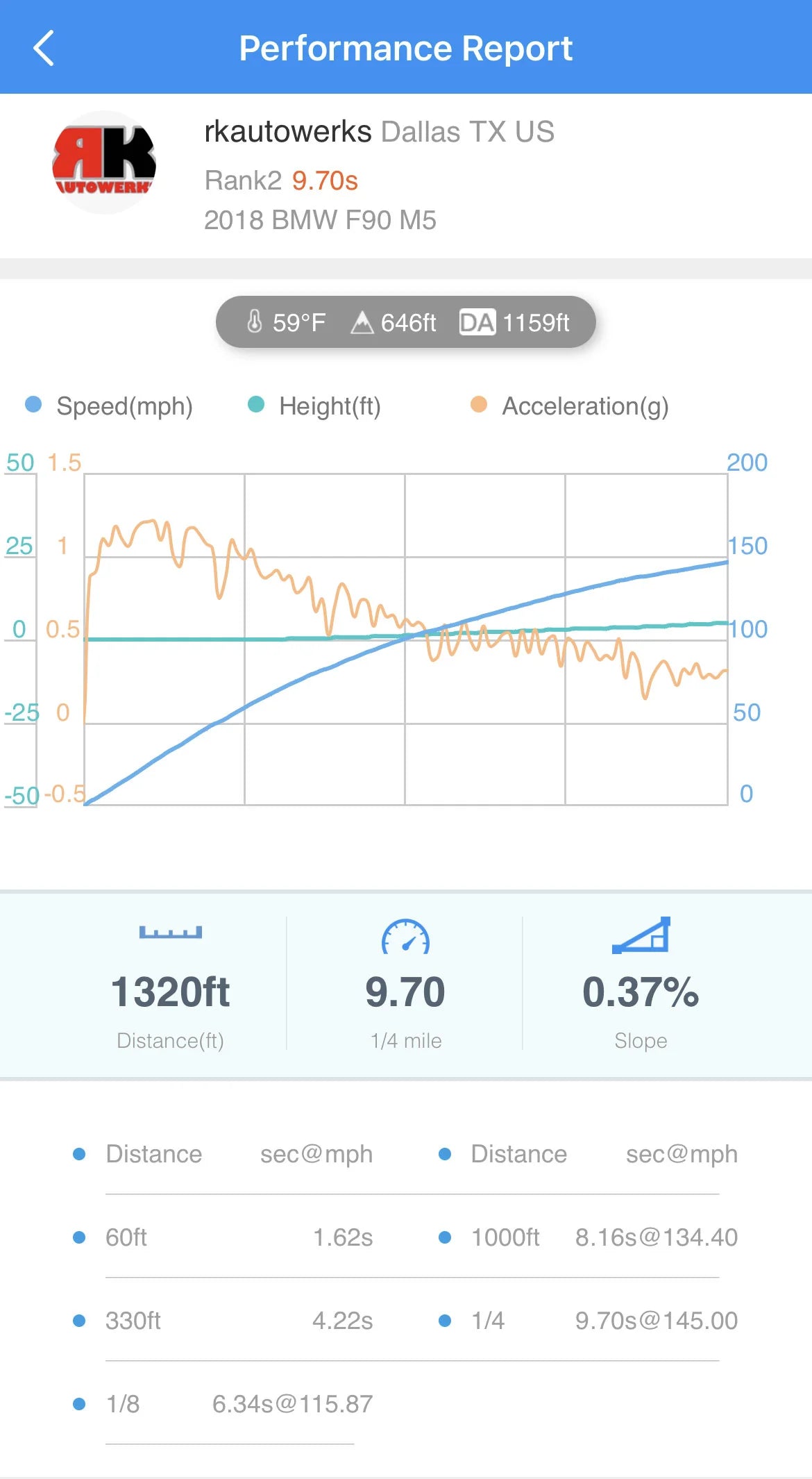Screen dimensions: 812x1479
Task: Toggle the Acceleration(g) chart series
Action: (x=569, y=406)
